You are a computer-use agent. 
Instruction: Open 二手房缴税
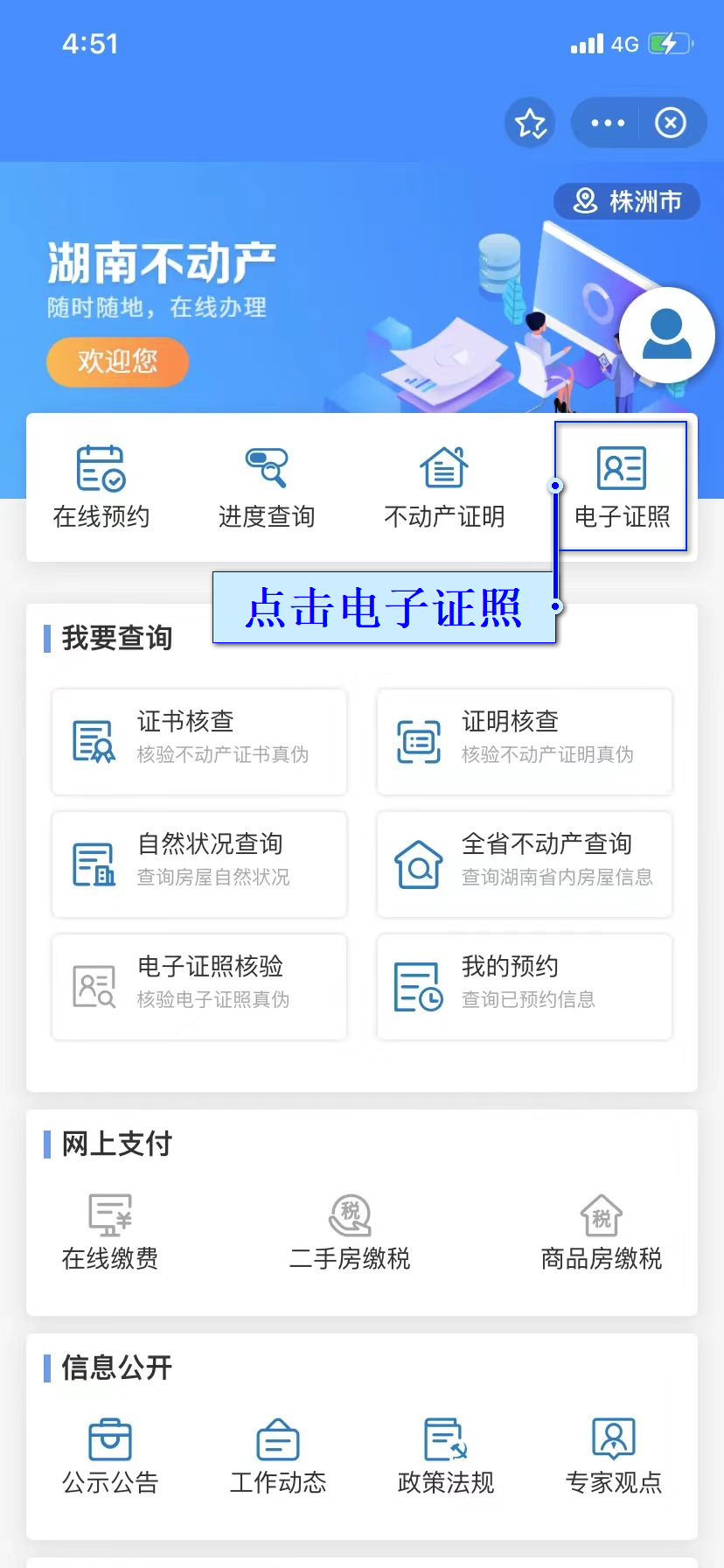click(x=350, y=1232)
